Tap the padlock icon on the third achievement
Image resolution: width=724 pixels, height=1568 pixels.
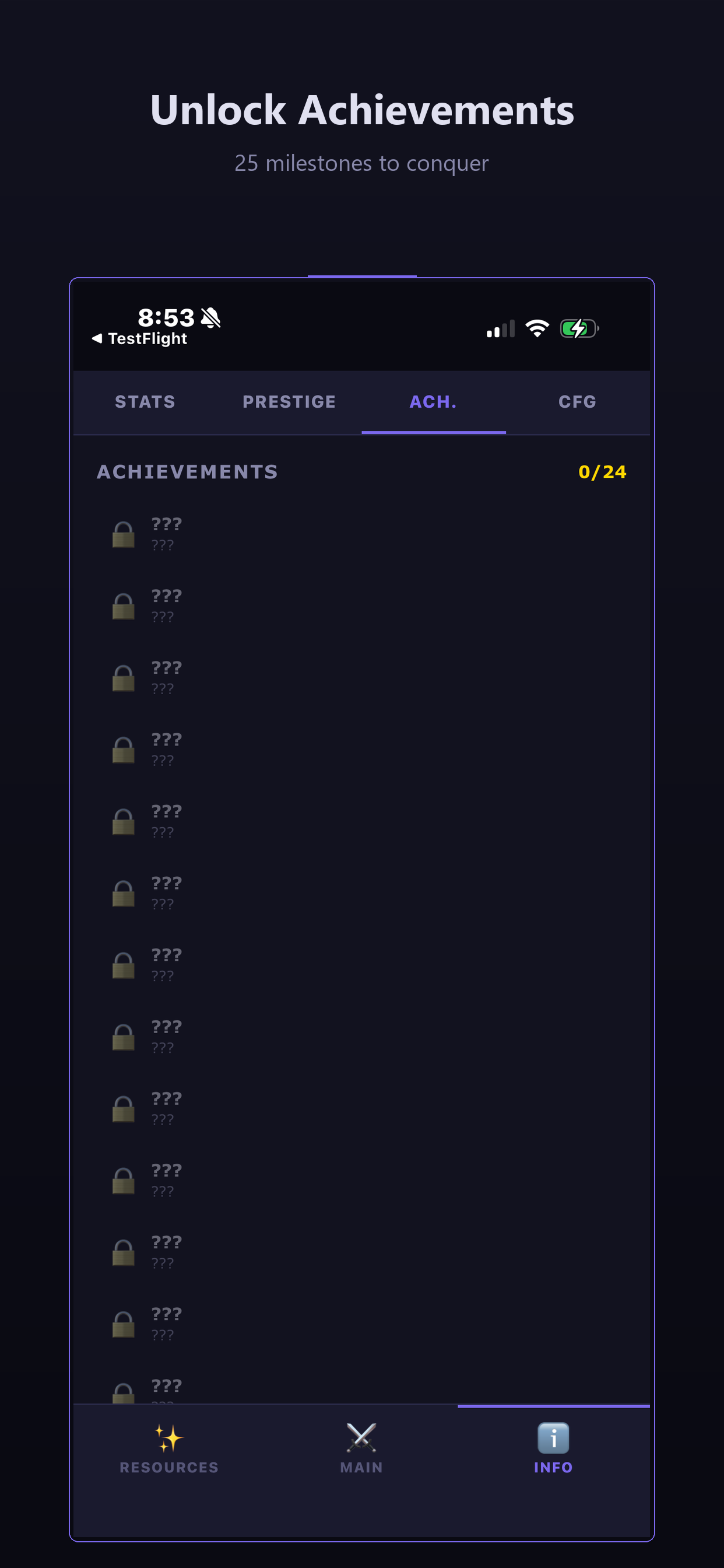pyautogui.click(x=122, y=677)
